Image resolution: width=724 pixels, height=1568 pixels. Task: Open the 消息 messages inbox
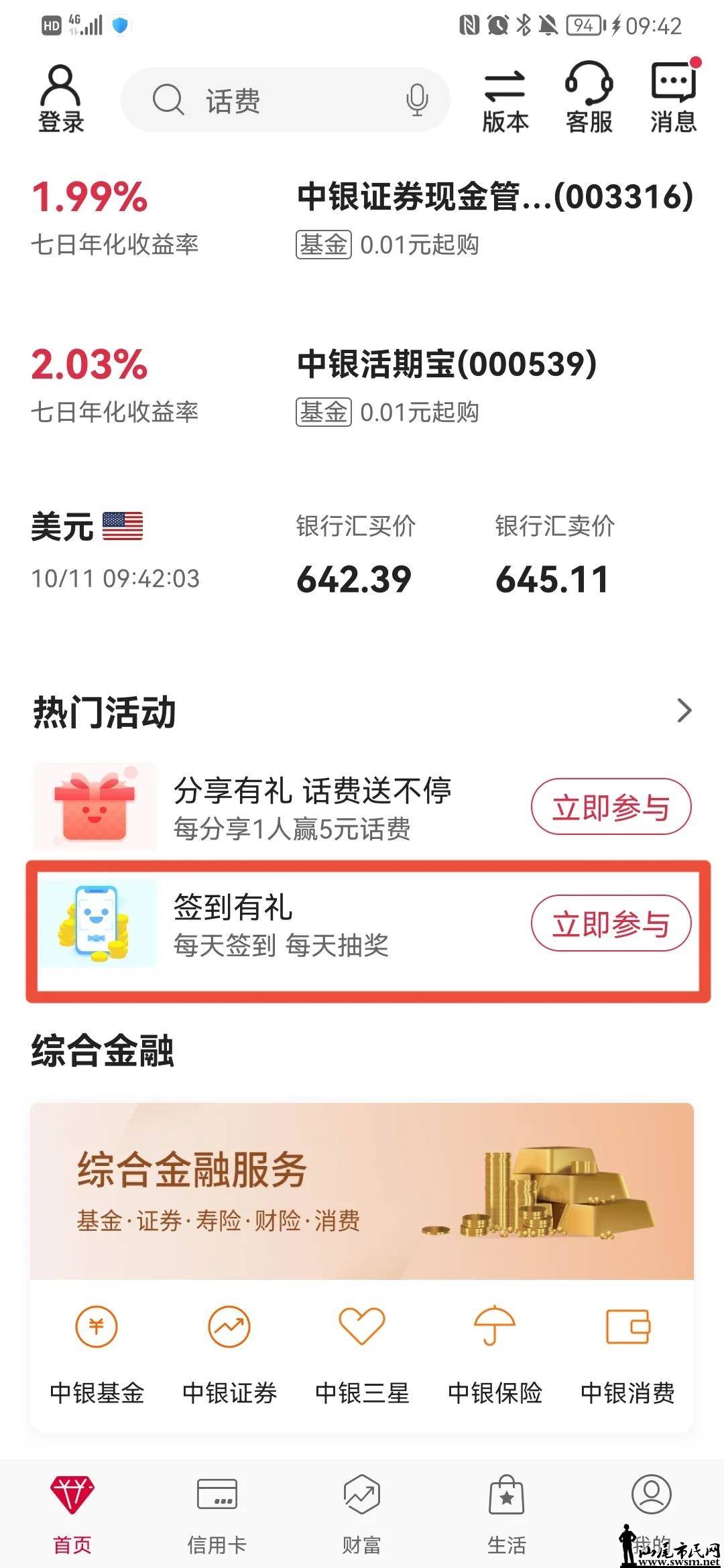click(x=673, y=99)
